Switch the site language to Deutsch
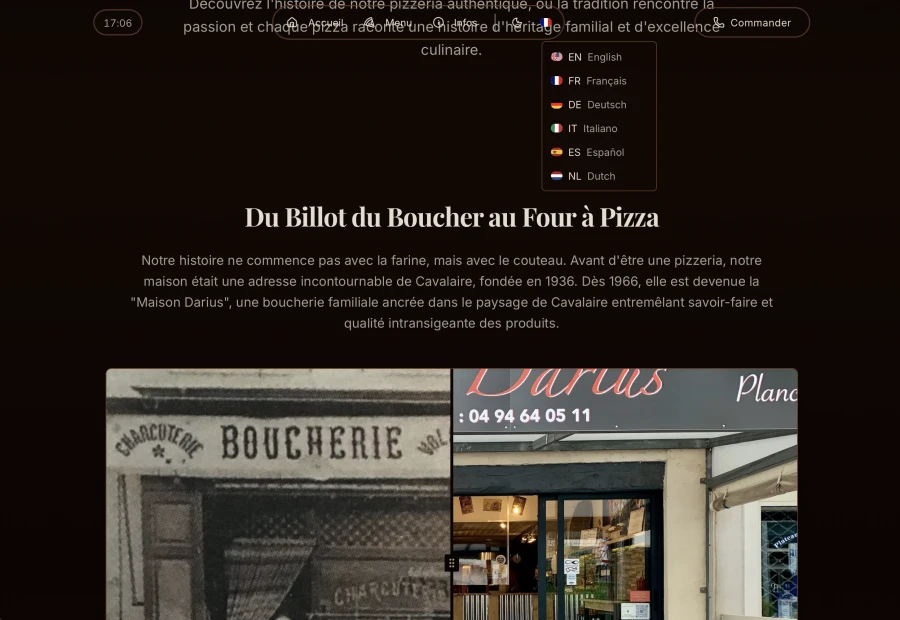This screenshot has height=620, width=900. (598, 105)
